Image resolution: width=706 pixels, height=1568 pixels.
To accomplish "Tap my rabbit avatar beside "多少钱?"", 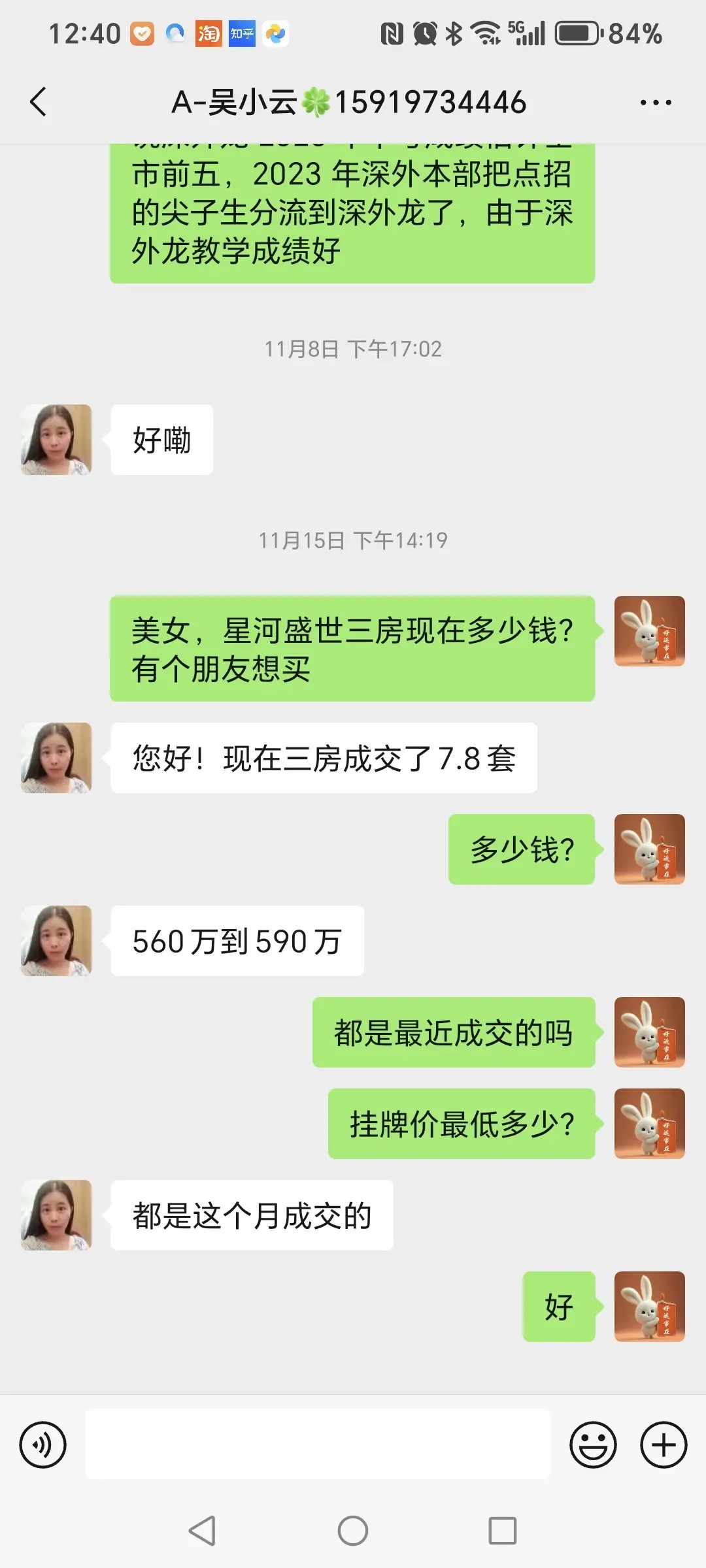I will (x=649, y=849).
